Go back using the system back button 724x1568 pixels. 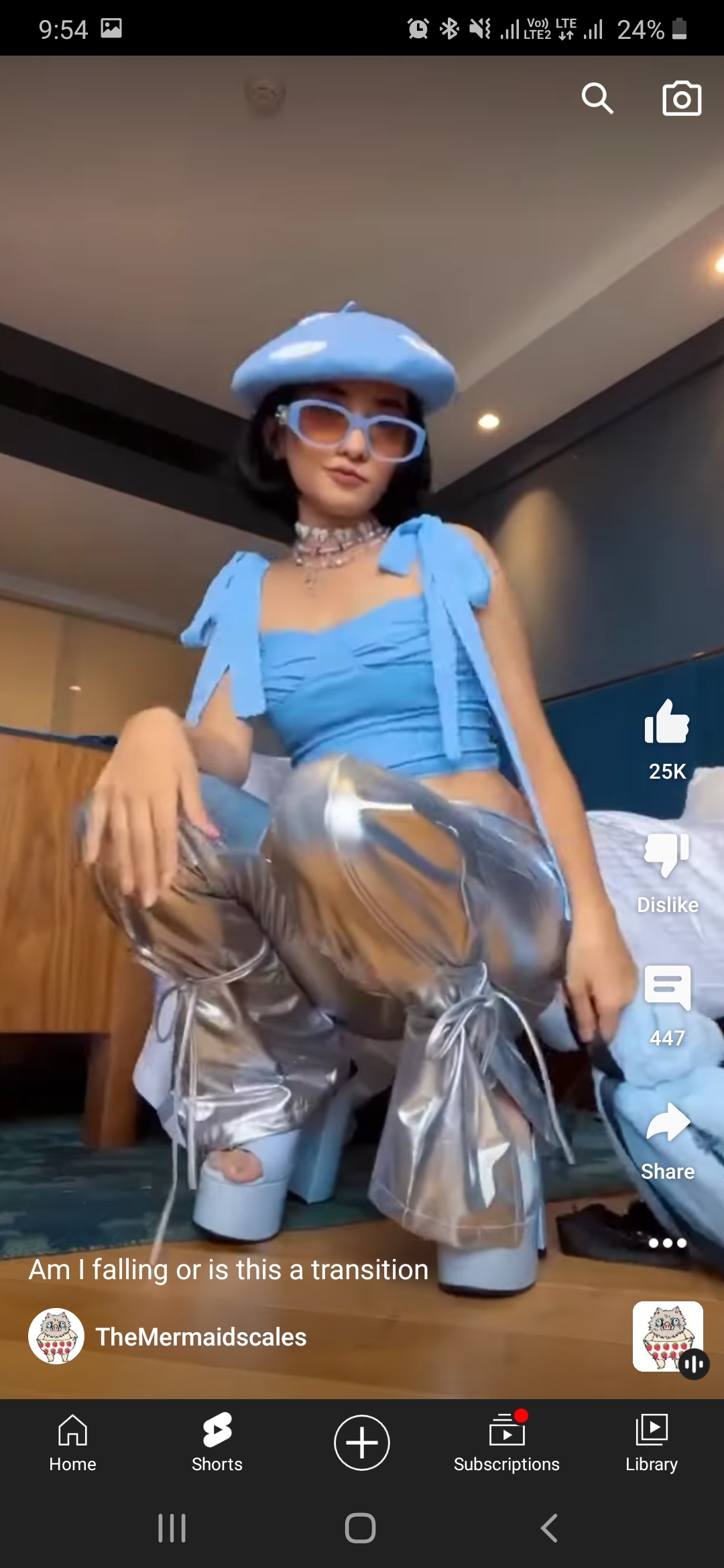point(549,1528)
